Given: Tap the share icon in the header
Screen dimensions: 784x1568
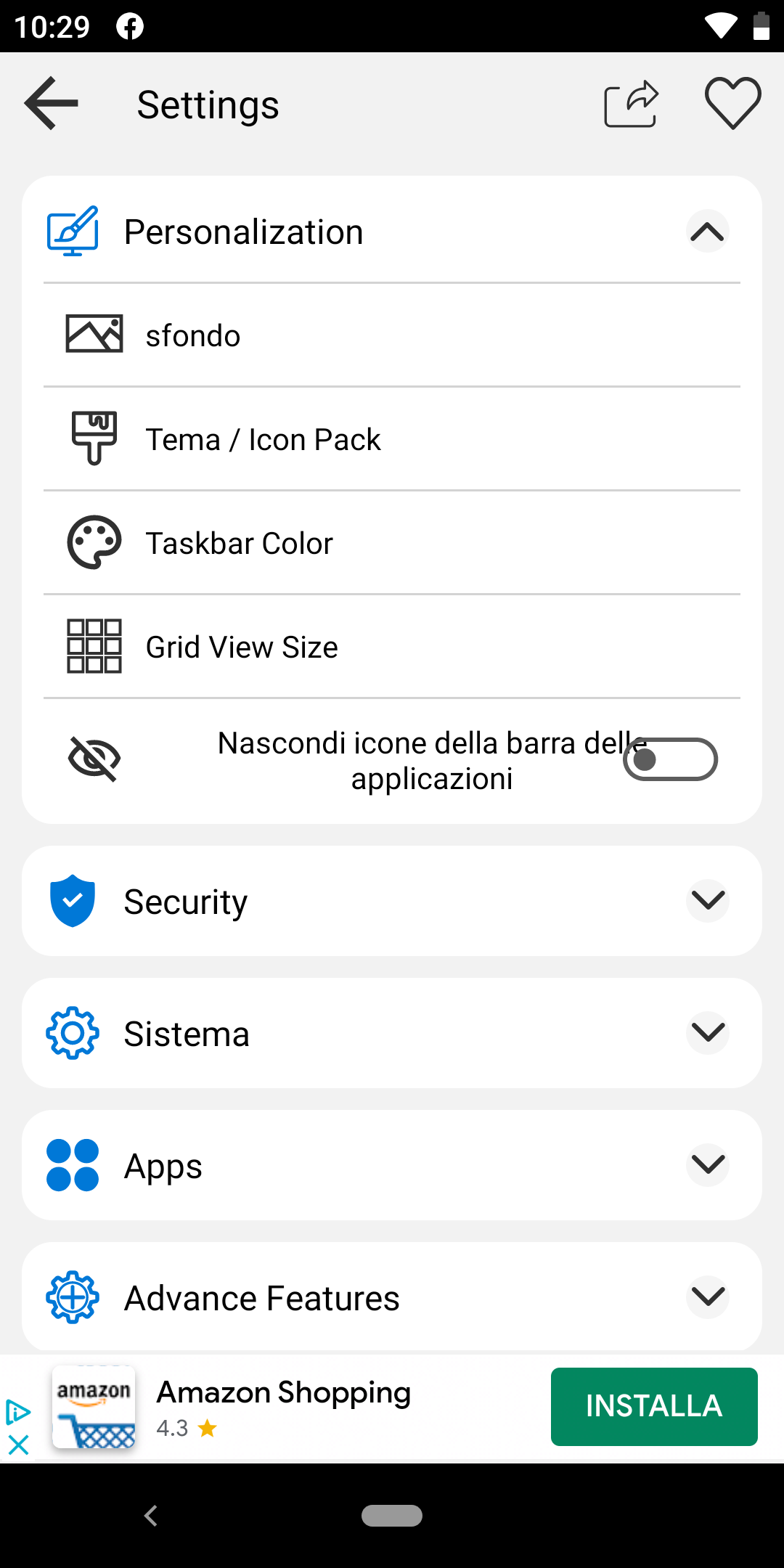Looking at the screenshot, I should pos(631,104).
